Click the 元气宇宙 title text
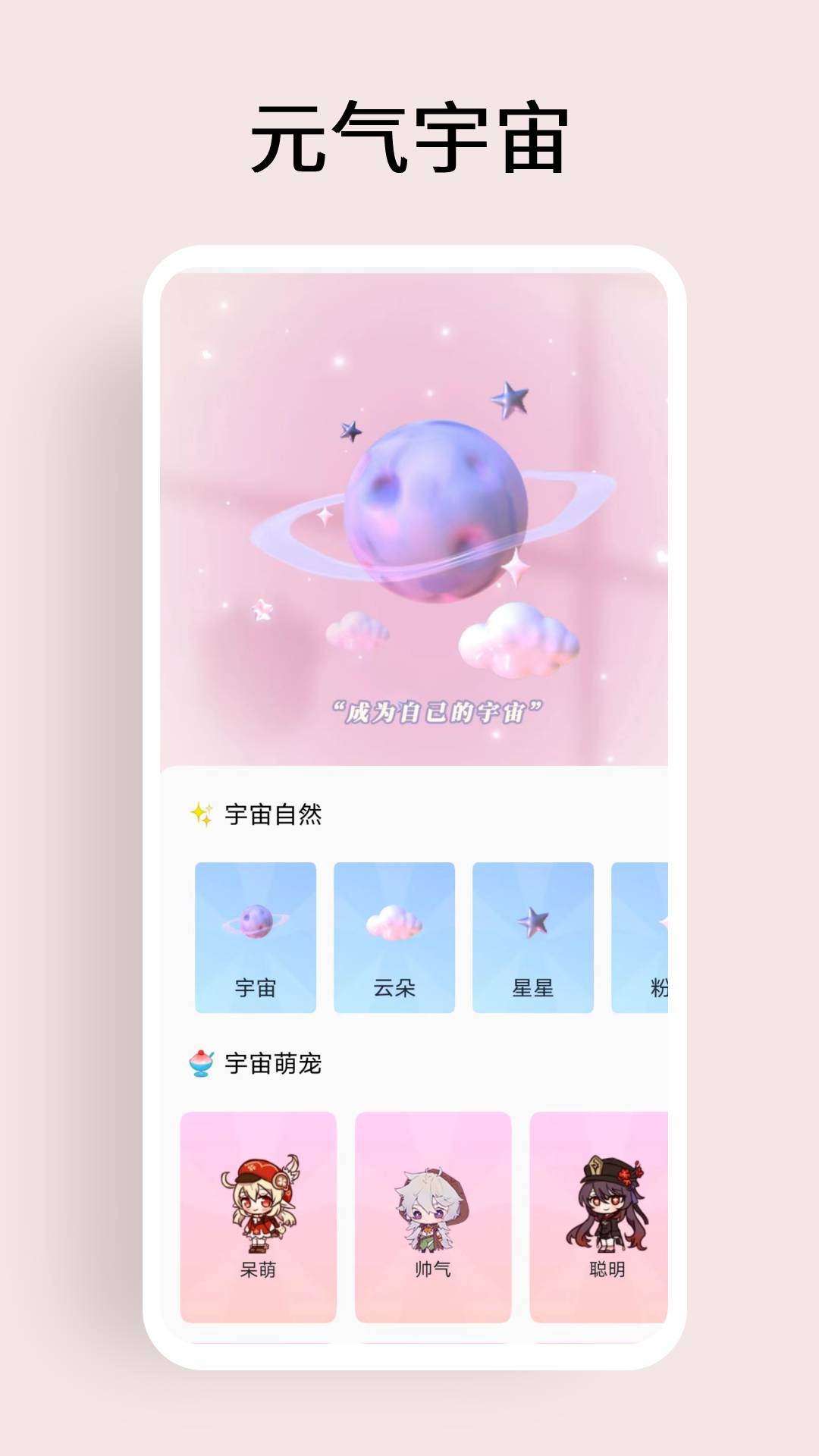Screen dimensions: 819x1456 [x=409, y=136]
